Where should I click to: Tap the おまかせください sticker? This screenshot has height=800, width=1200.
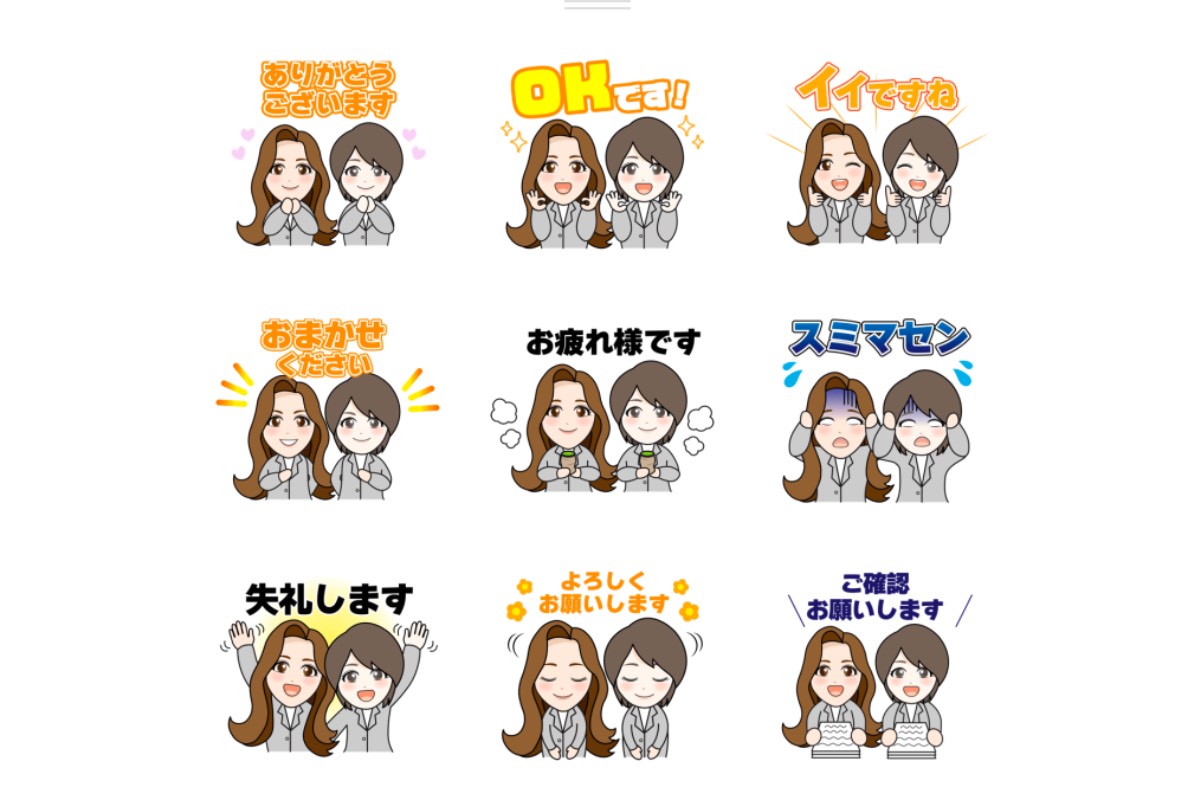pyautogui.click(x=327, y=410)
